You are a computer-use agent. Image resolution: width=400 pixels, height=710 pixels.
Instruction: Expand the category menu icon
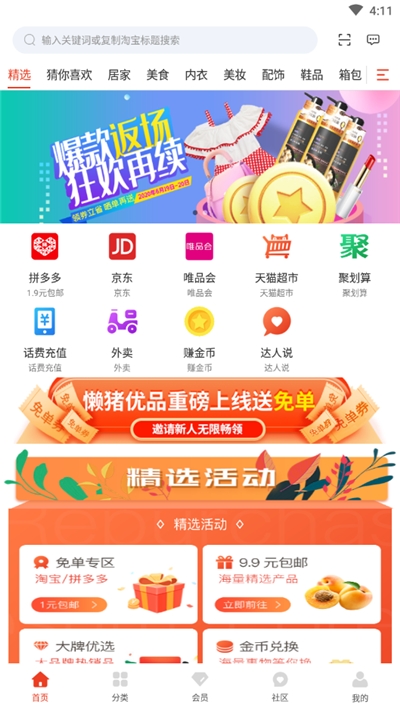tap(383, 74)
